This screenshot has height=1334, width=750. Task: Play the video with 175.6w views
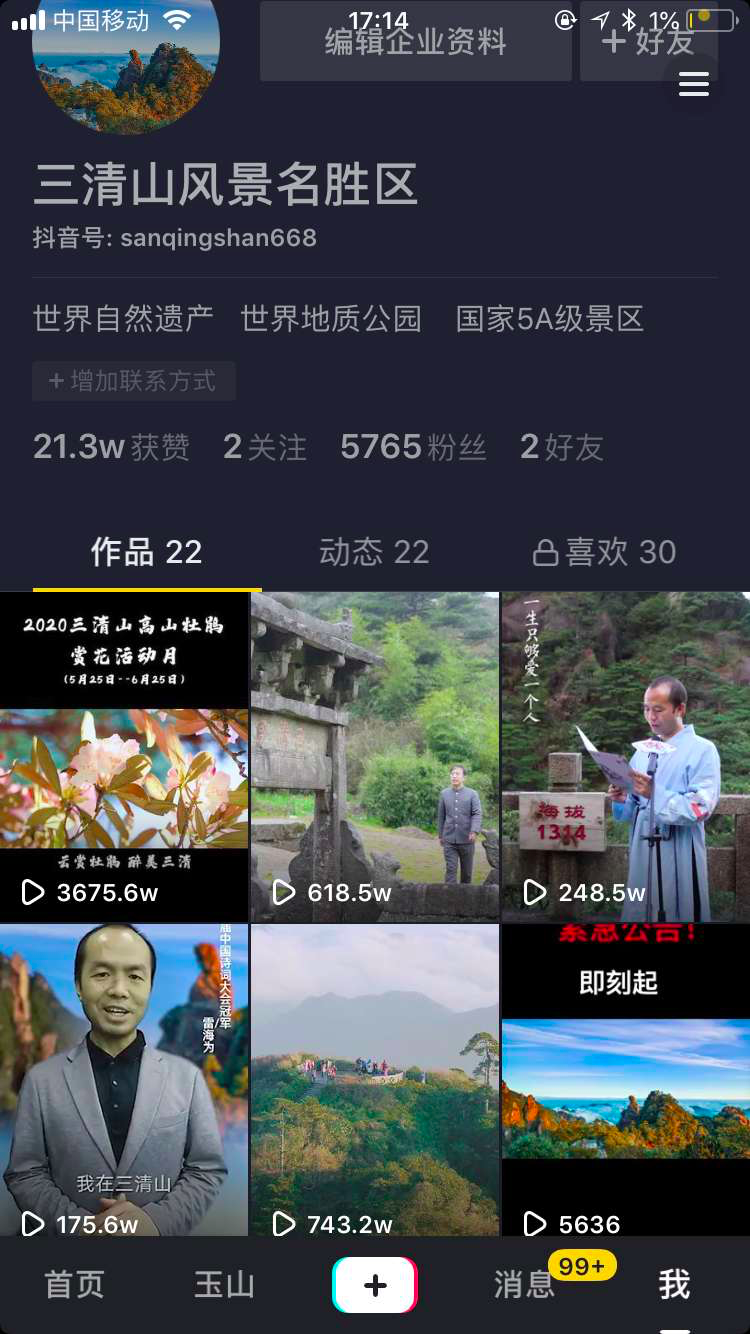(124, 1080)
